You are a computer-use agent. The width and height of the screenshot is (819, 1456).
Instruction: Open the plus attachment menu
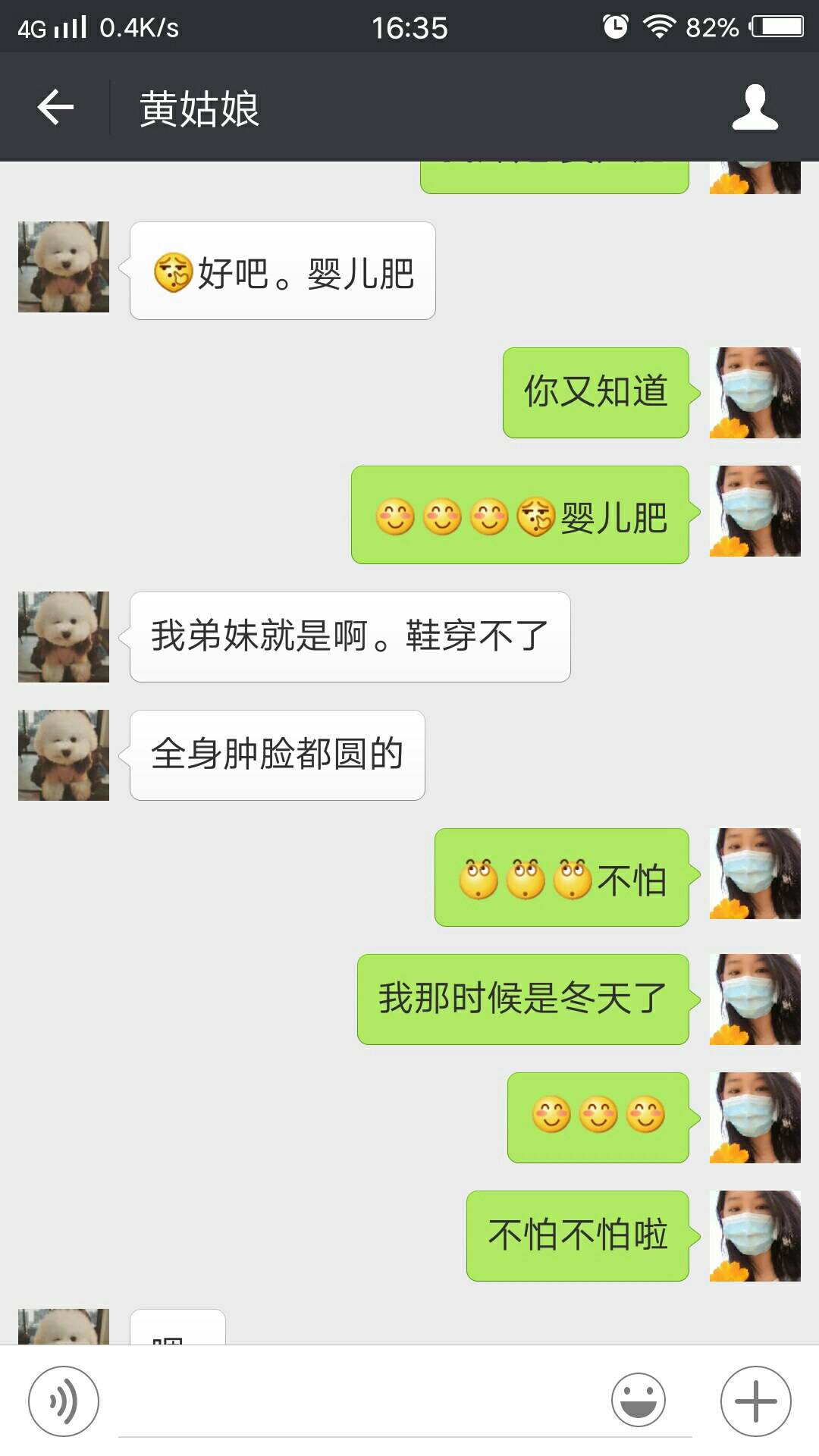click(755, 1401)
